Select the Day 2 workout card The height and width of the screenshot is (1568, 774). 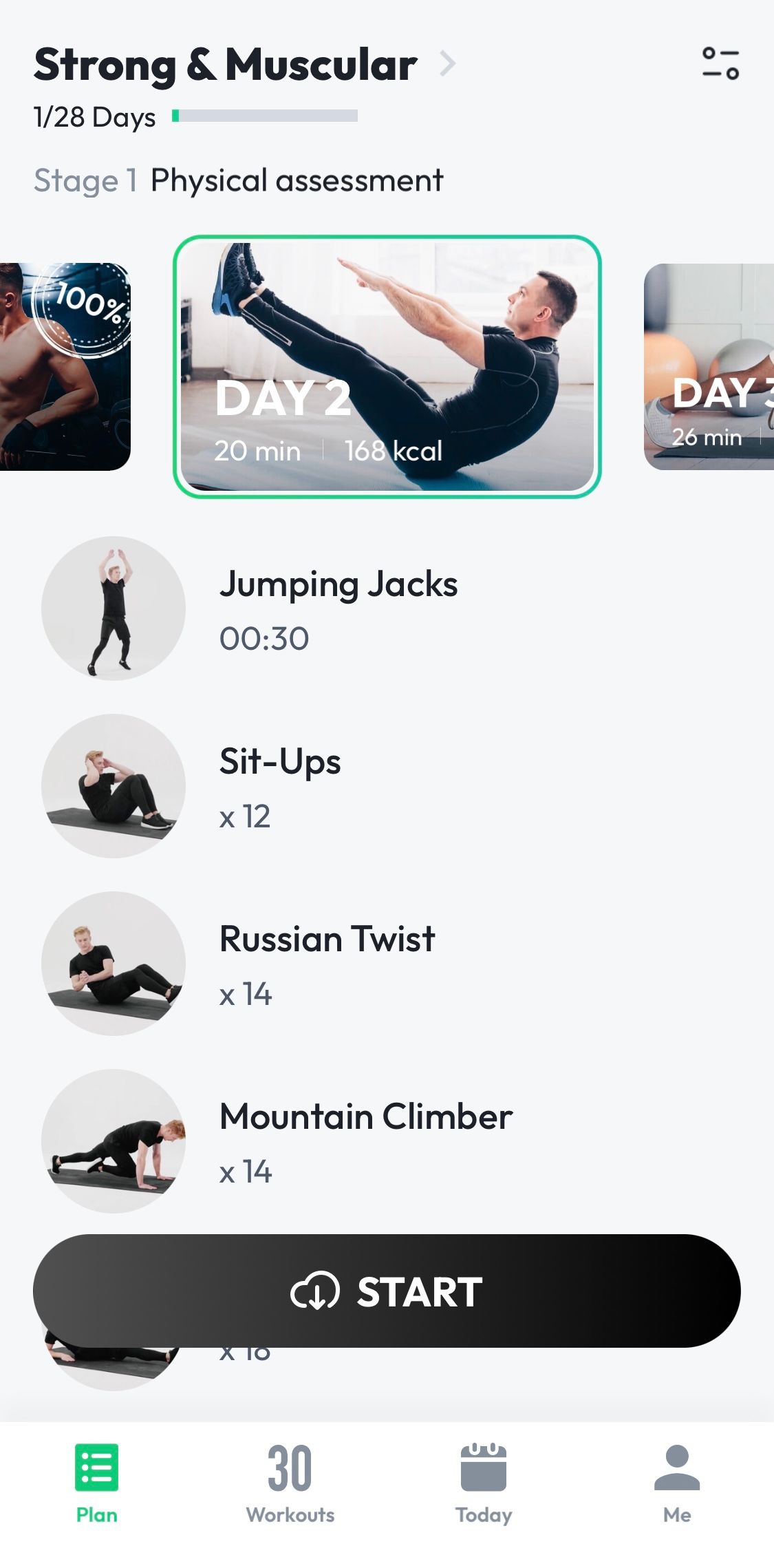pyautogui.click(x=387, y=366)
